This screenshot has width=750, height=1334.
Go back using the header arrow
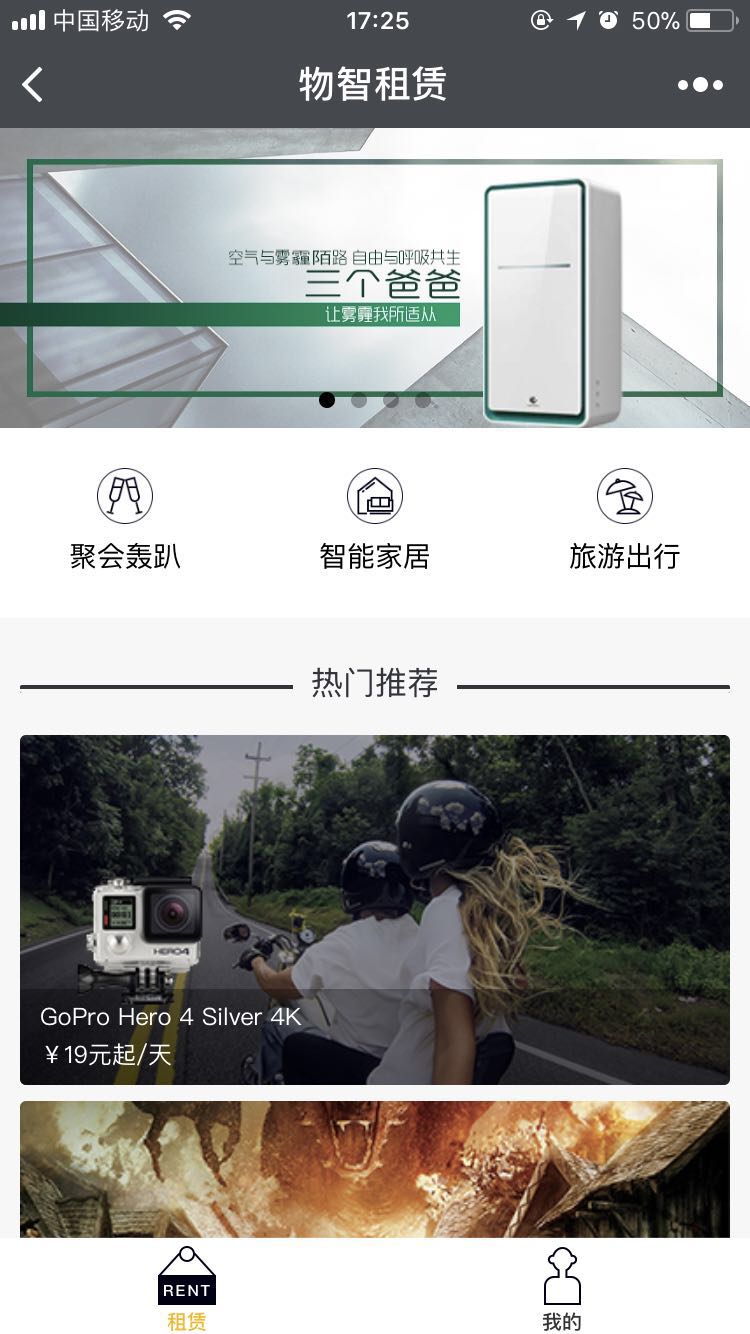click(x=33, y=85)
